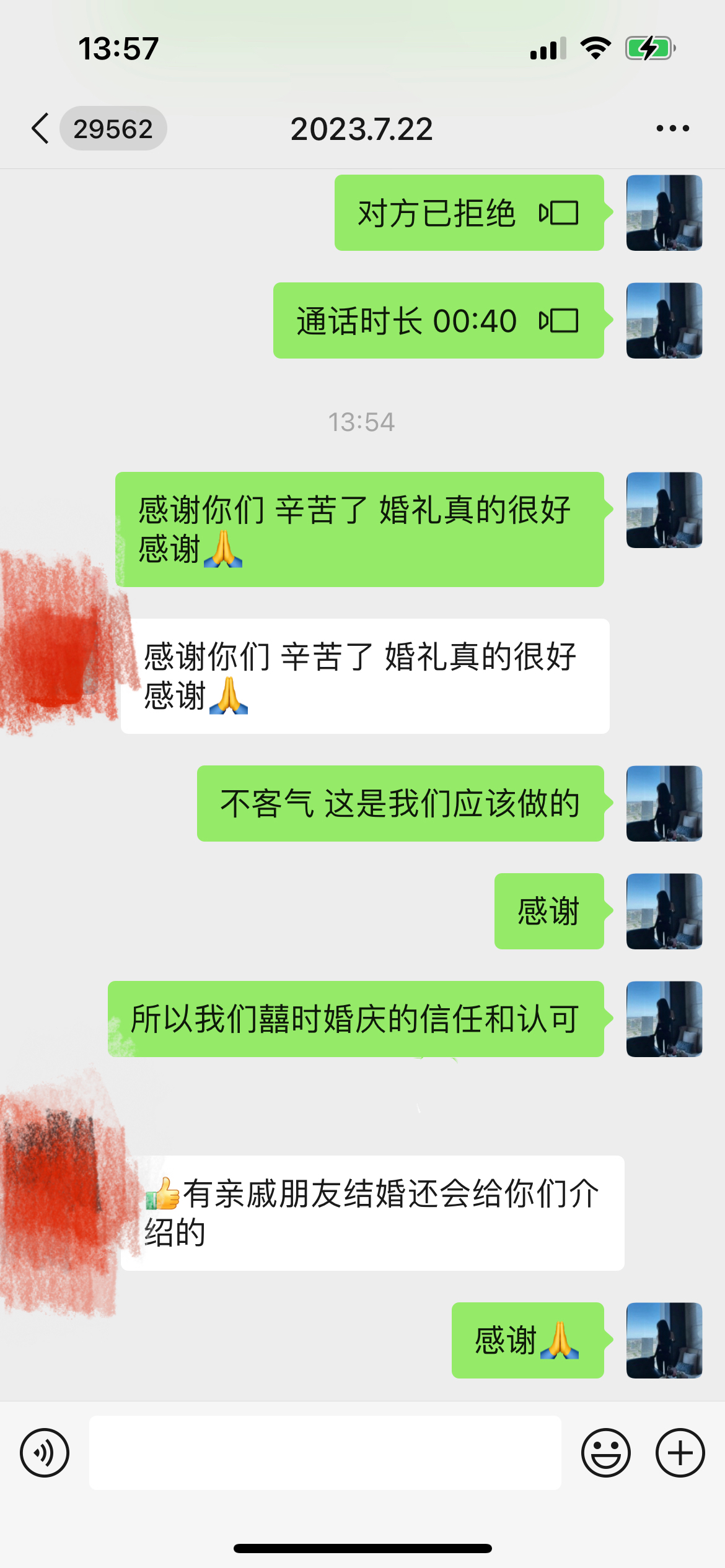Redial from the 对方已拒绝 call message
The image size is (725, 1568).
(x=468, y=213)
